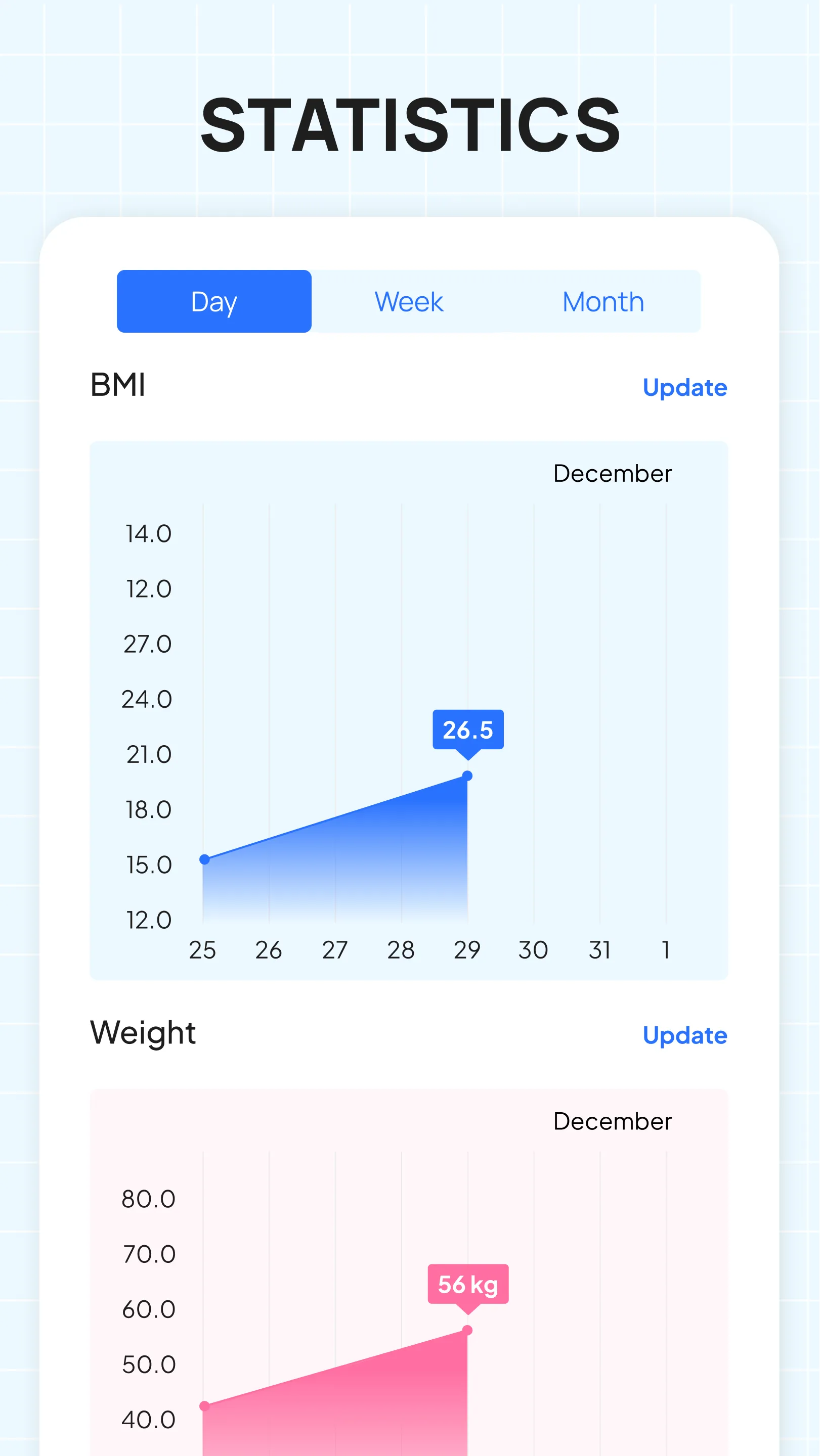Select date 30 on the BMI chart axis
This screenshot has width=820, height=1456.
pos(534,950)
